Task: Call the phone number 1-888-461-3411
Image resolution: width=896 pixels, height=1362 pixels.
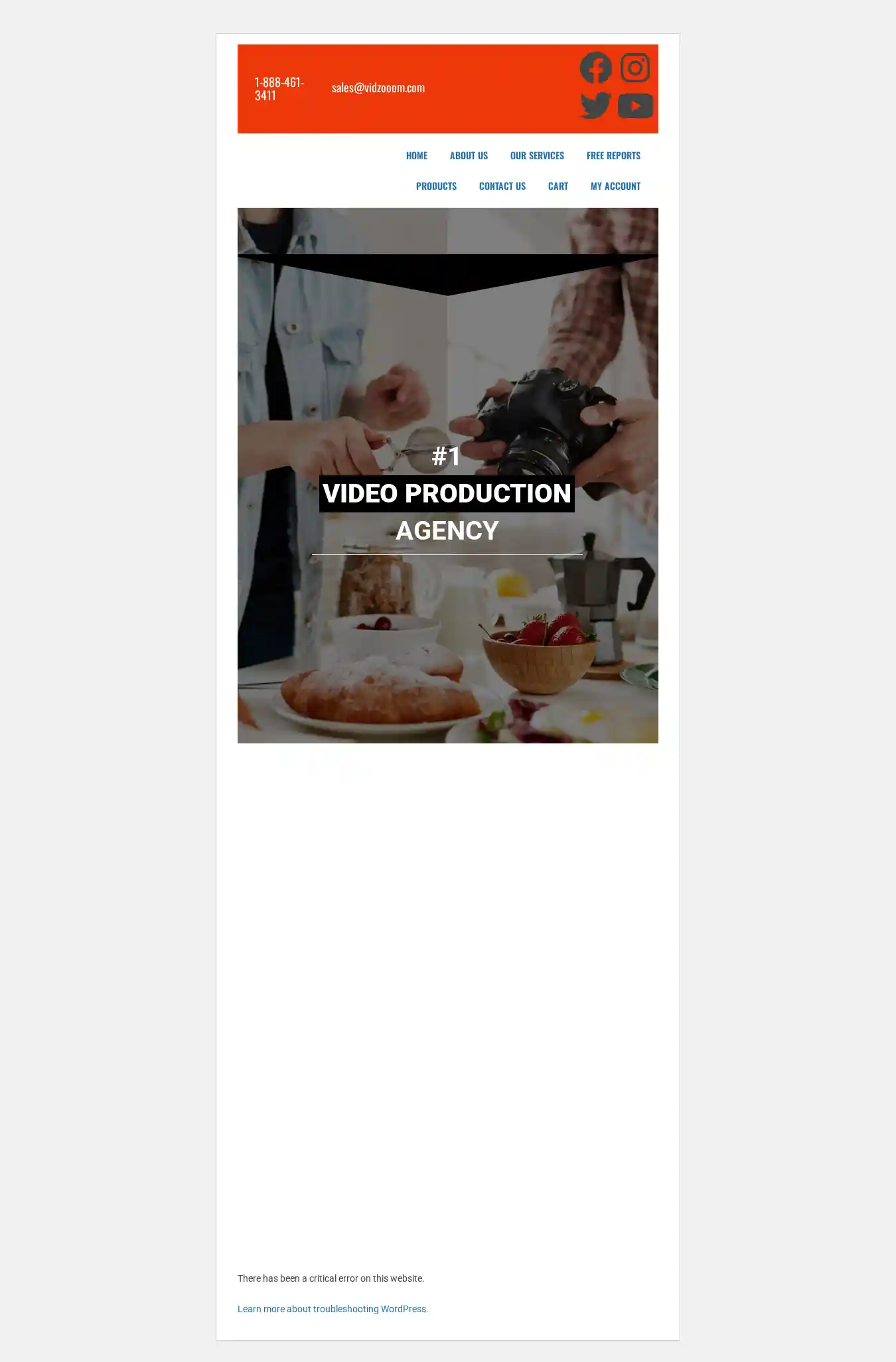Action: (x=279, y=88)
